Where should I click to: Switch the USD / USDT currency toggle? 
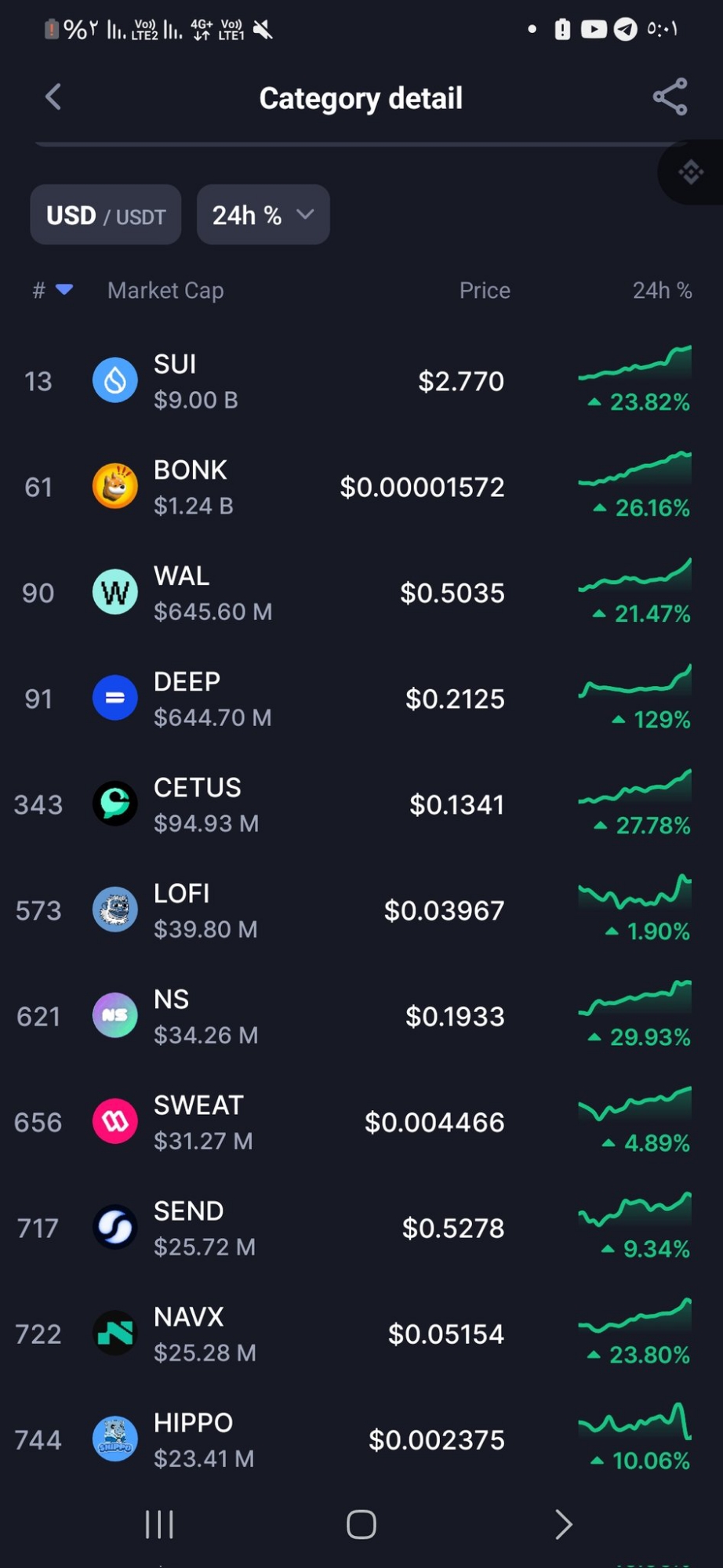(x=106, y=215)
